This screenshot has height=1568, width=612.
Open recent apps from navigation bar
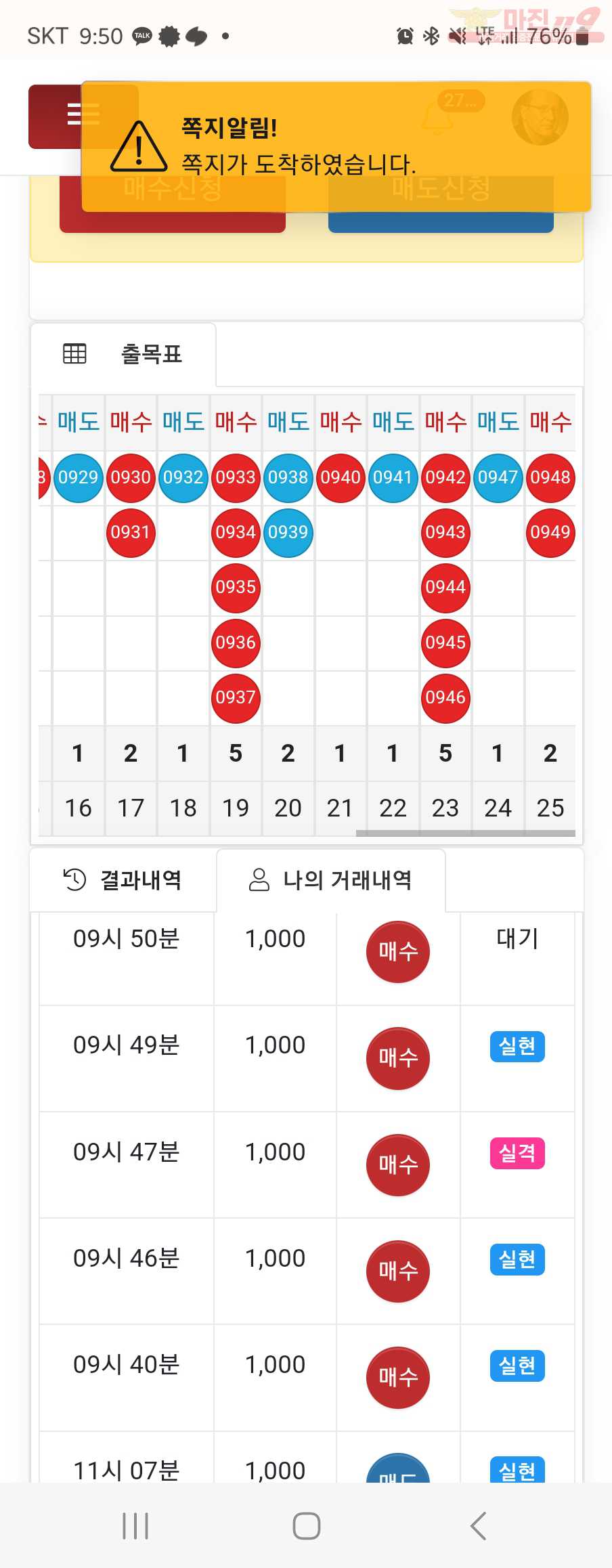point(135,1525)
